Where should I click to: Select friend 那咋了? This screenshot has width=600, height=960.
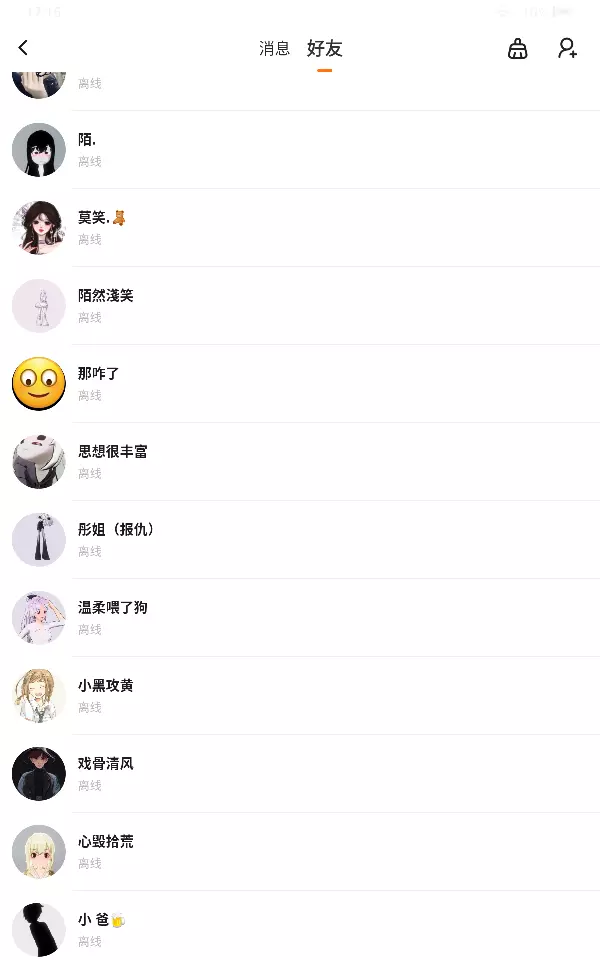(x=300, y=384)
